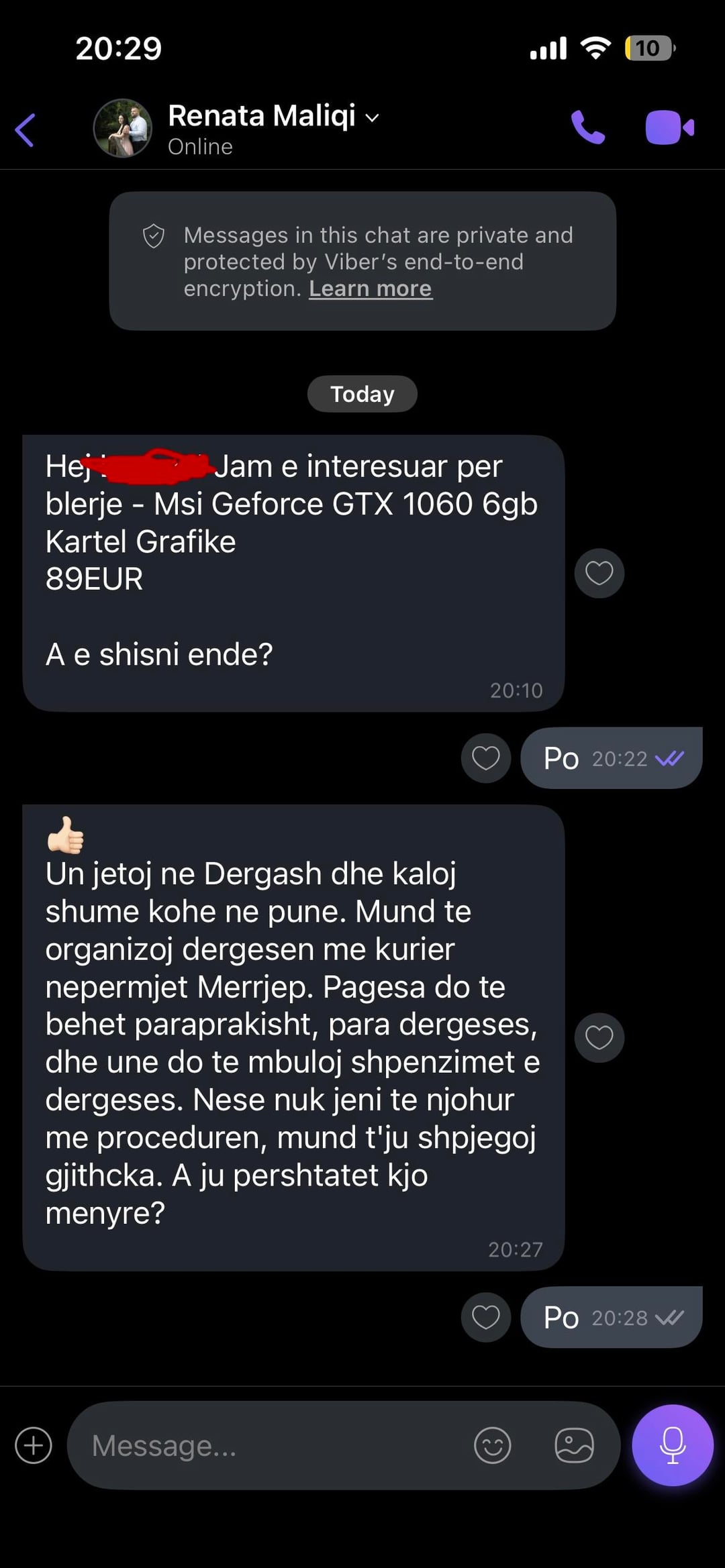Screen dimensions: 725x1568
Task: Tap the microphone voice message button
Action: click(672, 1445)
